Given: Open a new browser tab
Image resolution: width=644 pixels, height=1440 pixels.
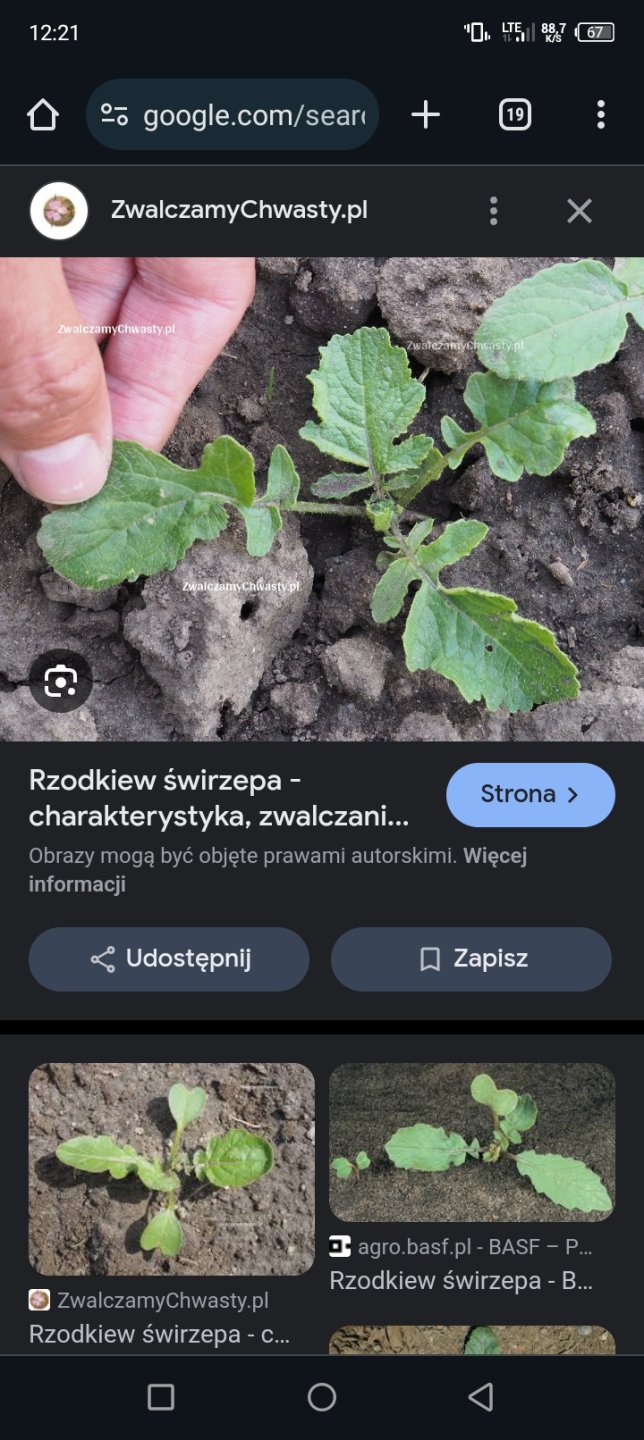Looking at the screenshot, I should [x=425, y=116].
